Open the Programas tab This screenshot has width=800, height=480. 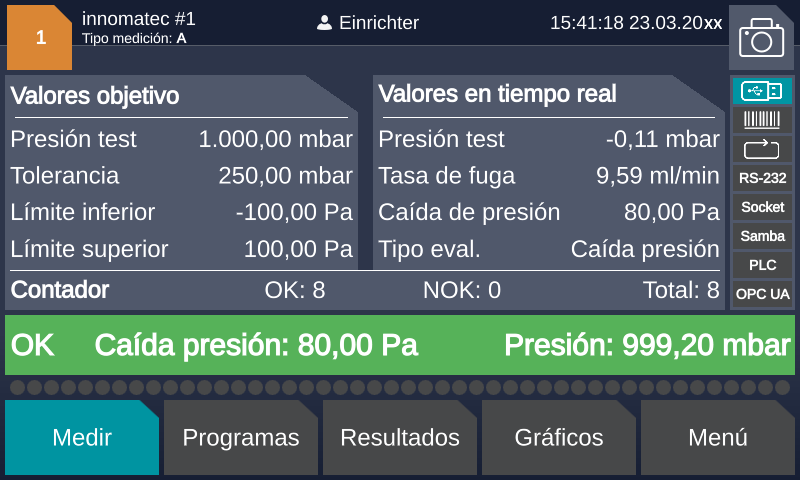coord(241,438)
